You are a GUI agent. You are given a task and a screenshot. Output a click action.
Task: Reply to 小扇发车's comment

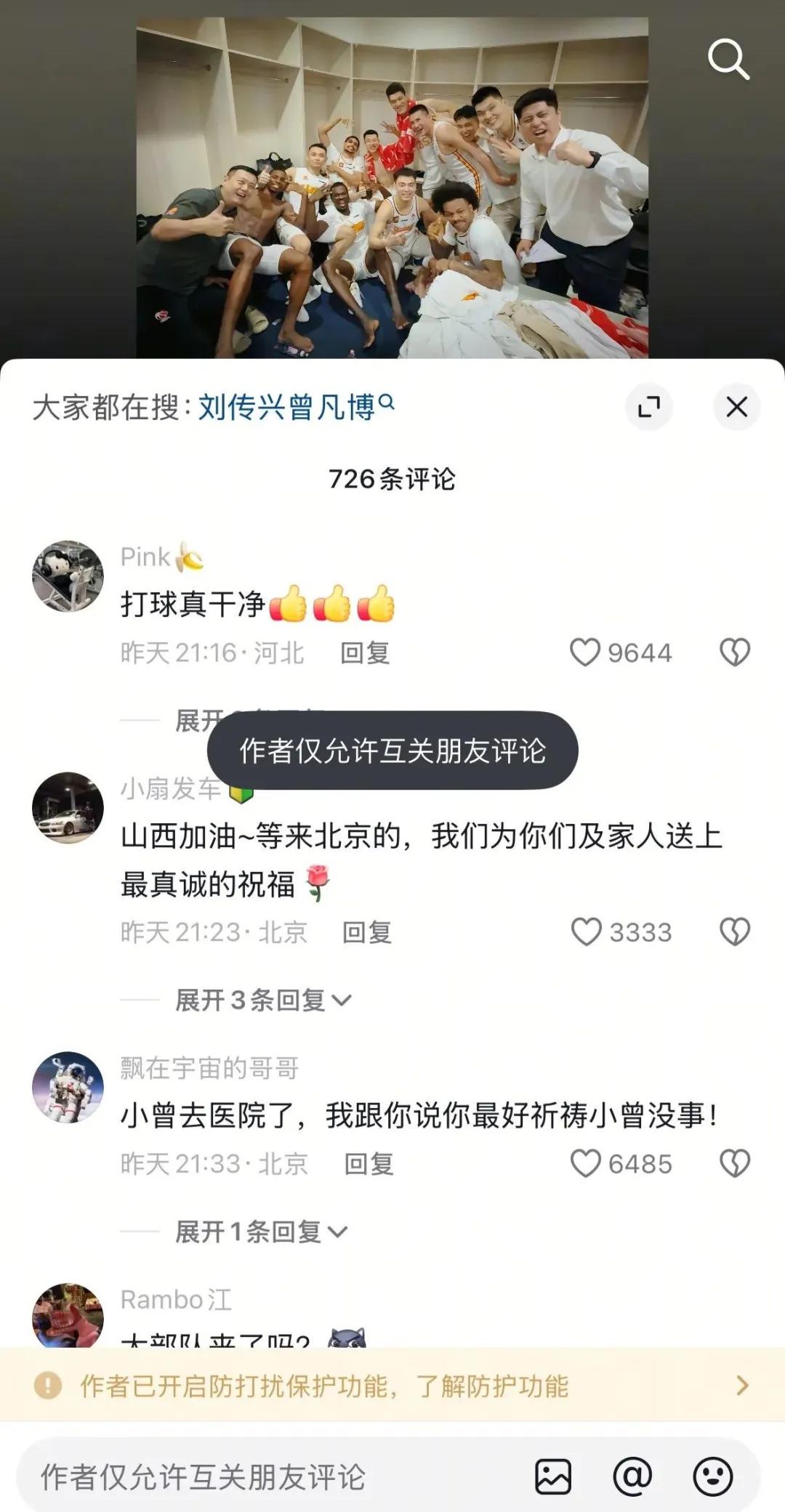pos(367,932)
